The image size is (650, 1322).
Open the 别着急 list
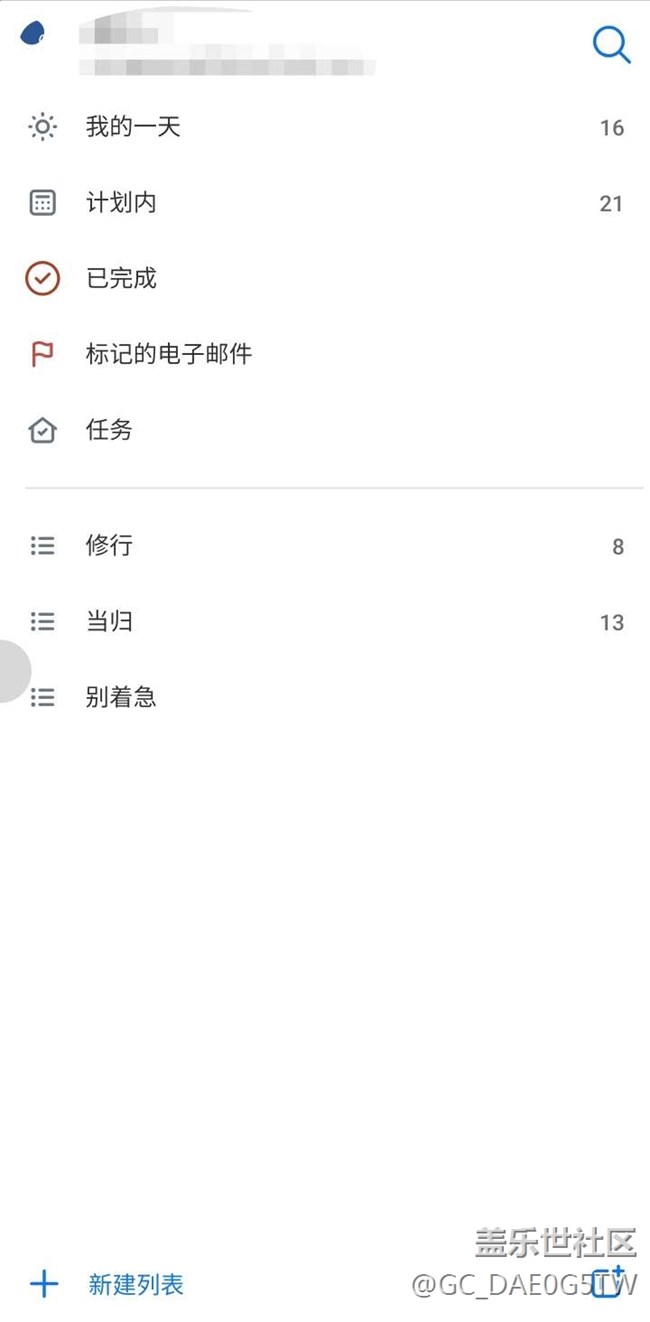tap(325, 697)
